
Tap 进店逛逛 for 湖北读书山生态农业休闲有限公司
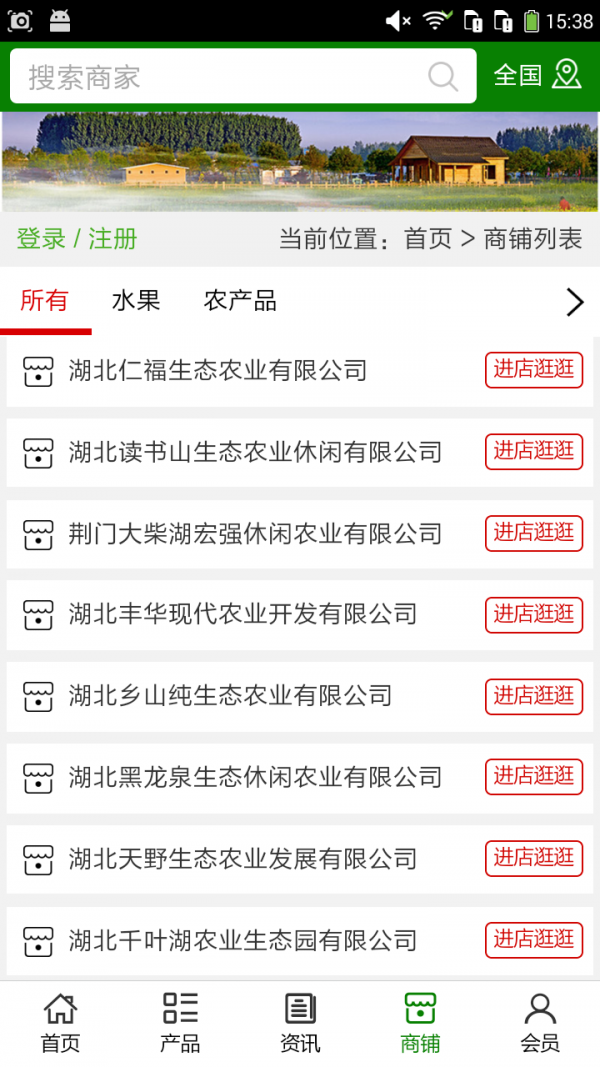(534, 451)
